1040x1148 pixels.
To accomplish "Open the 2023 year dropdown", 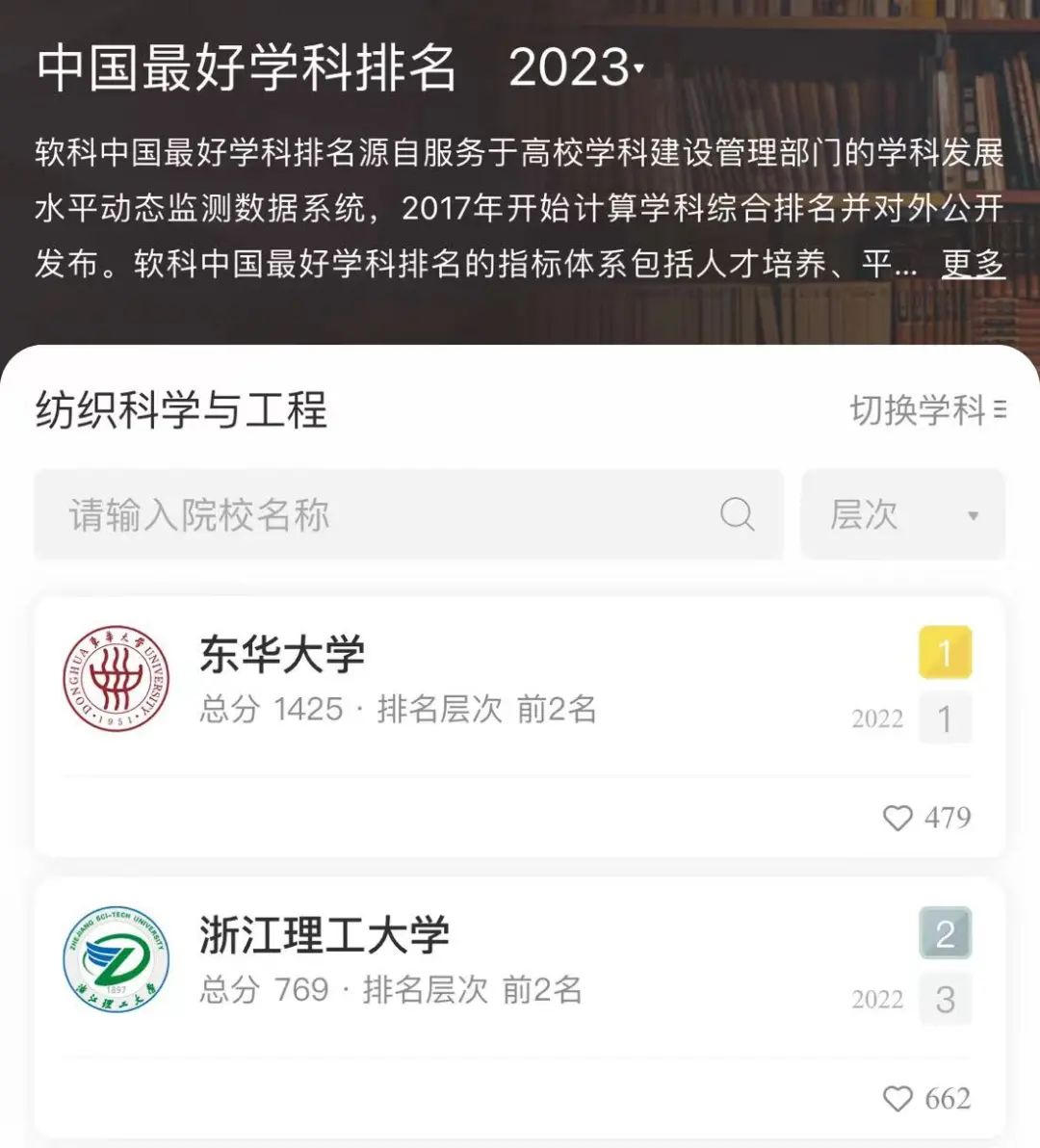I will pyautogui.click(x=576, y=68).
